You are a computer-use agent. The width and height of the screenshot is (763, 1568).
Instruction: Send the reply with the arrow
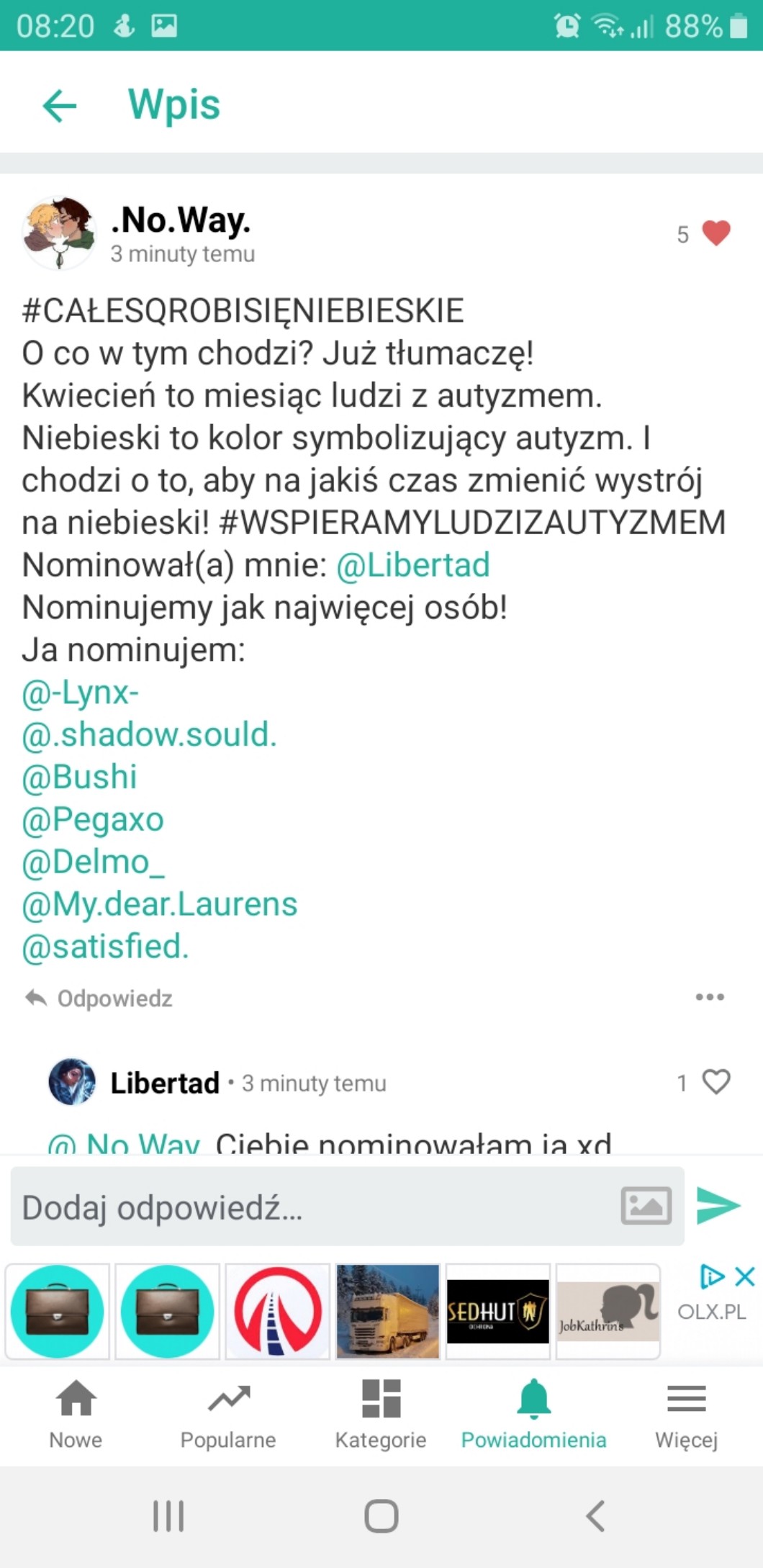[x=718, y=1206]
